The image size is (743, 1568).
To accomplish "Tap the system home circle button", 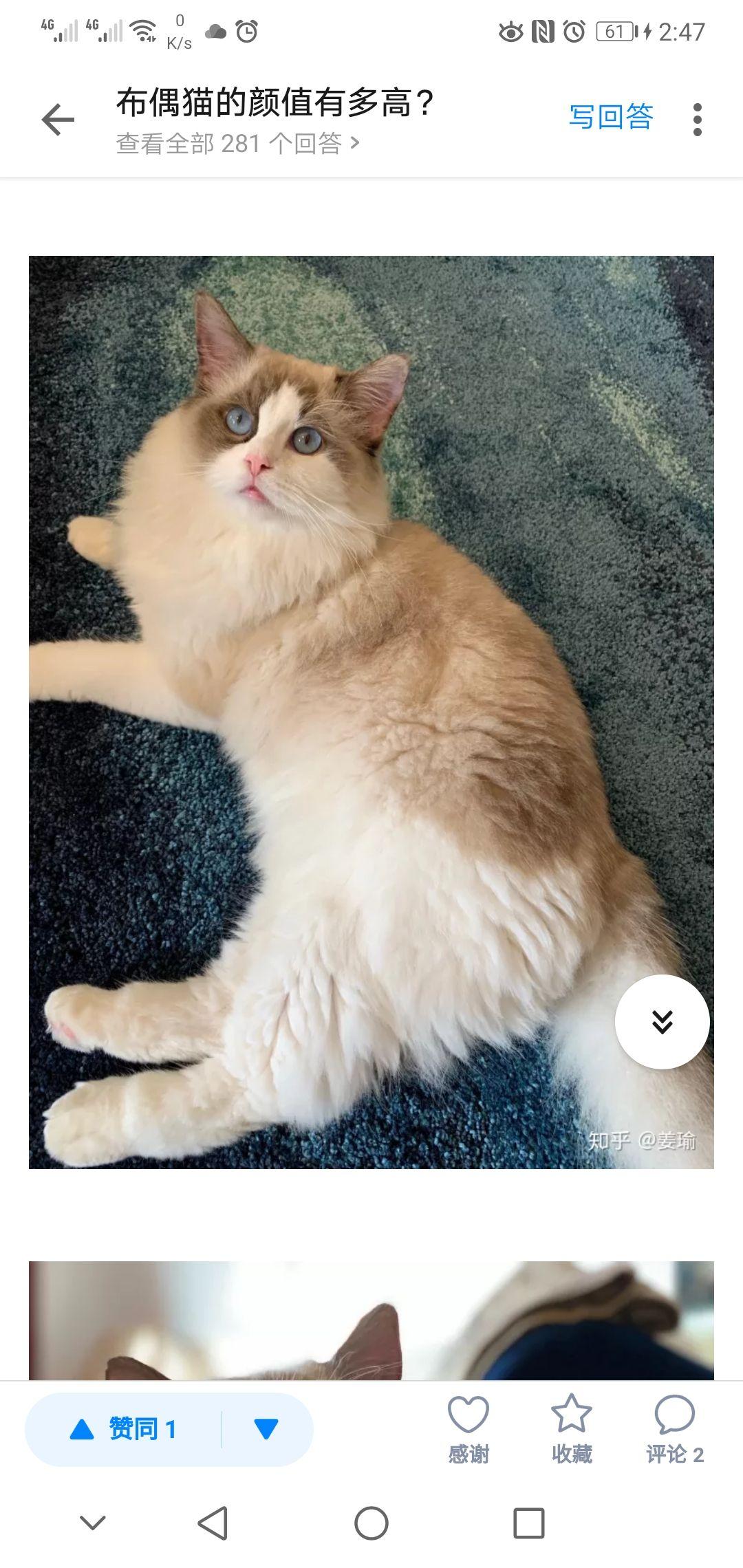I will tap(371, 1523).
